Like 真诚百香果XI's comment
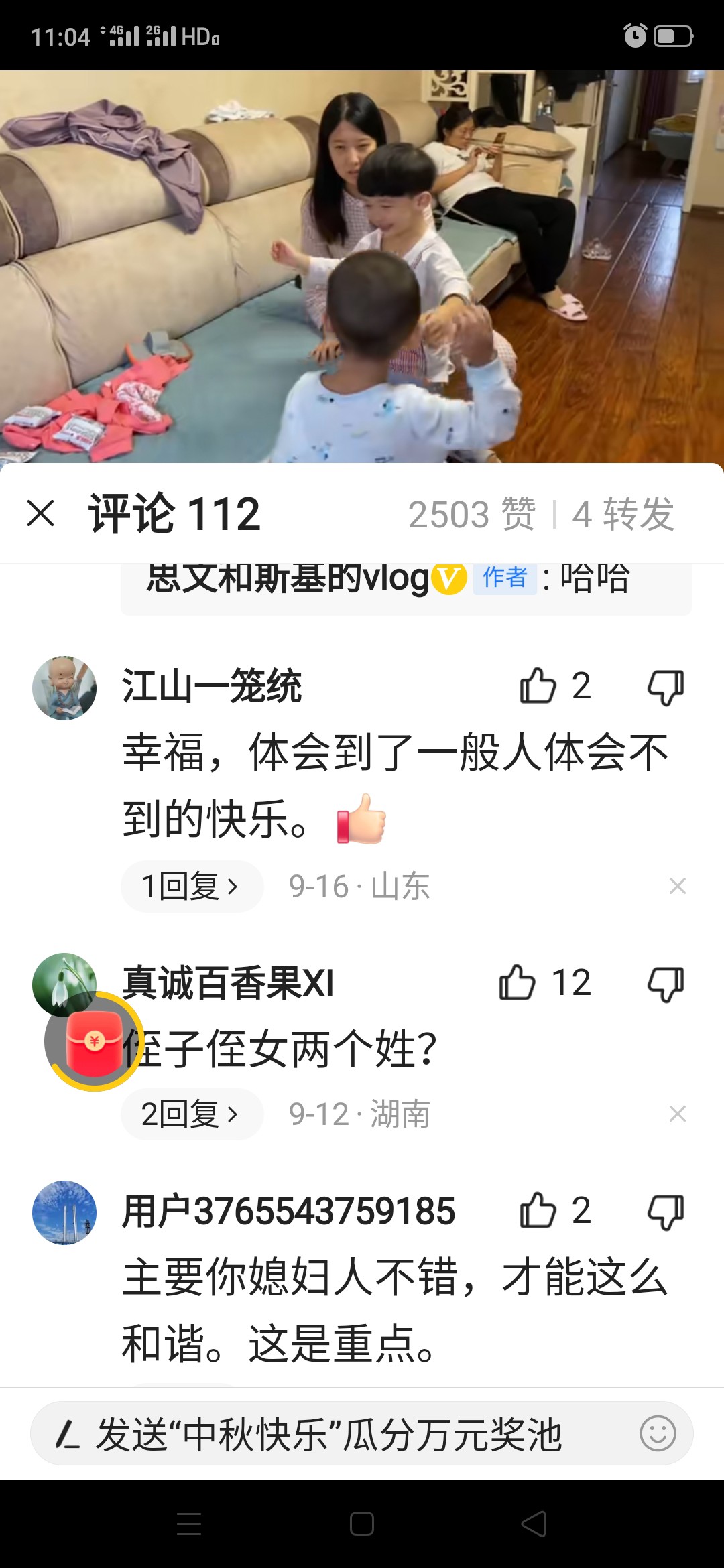 pyautogui.click(x=518, y=983)
